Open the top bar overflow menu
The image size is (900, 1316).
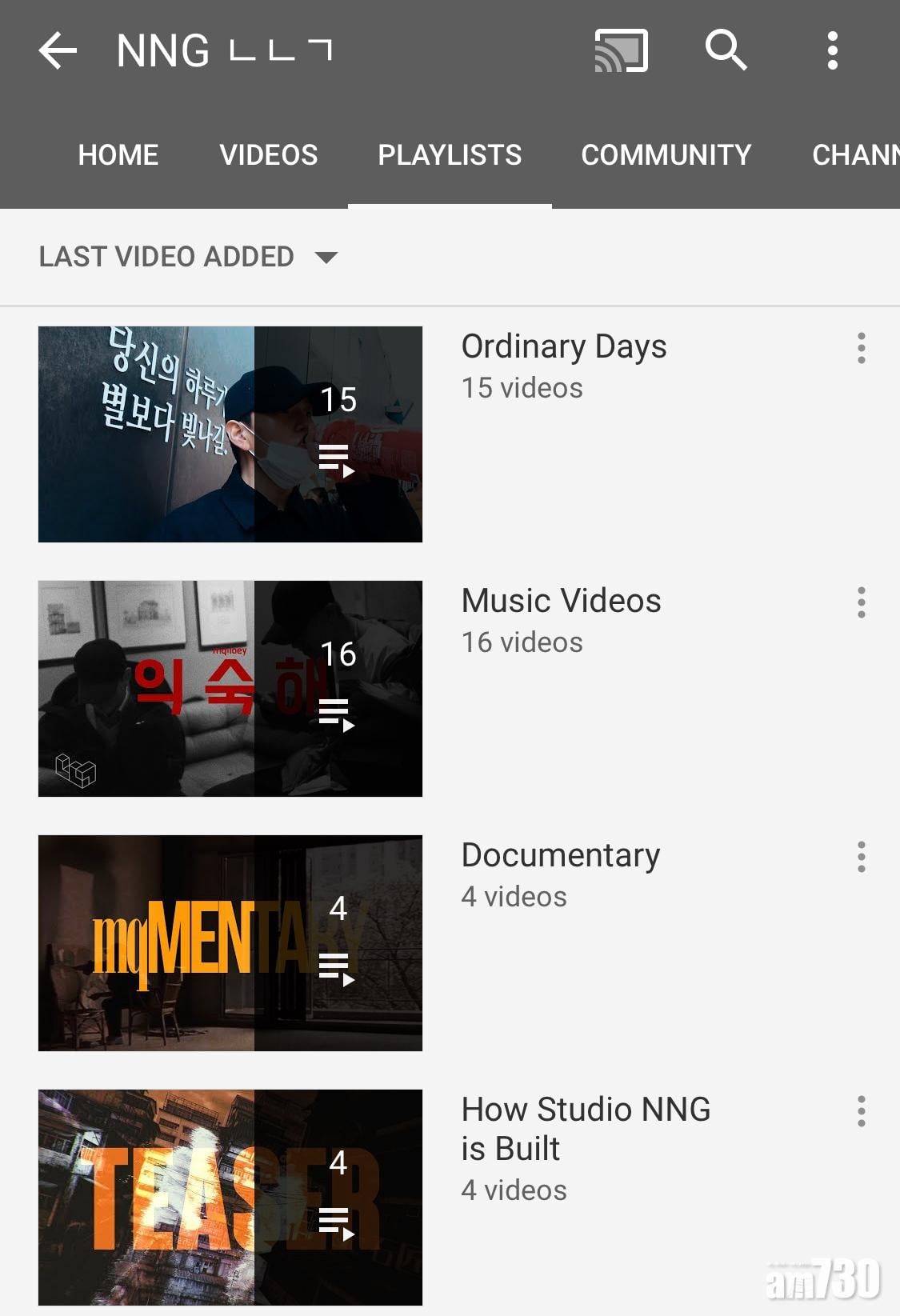832,51
